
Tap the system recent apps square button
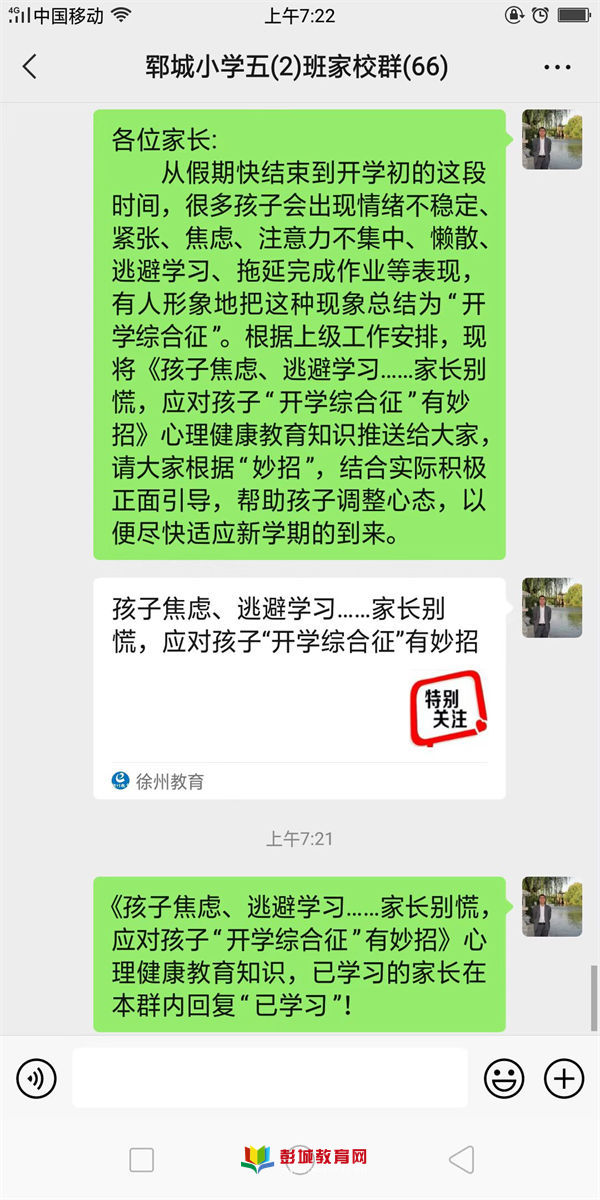tap(142, 1160)
